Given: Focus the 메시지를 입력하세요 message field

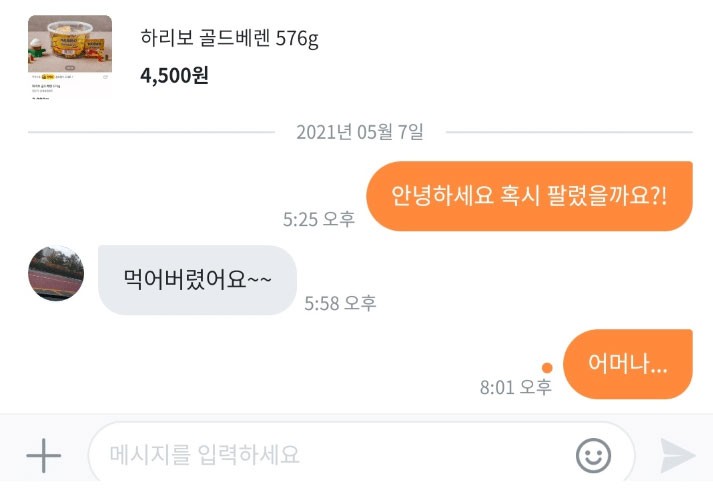Looking at the screenshot, I should pyautogui.click(x=362, y=454).
